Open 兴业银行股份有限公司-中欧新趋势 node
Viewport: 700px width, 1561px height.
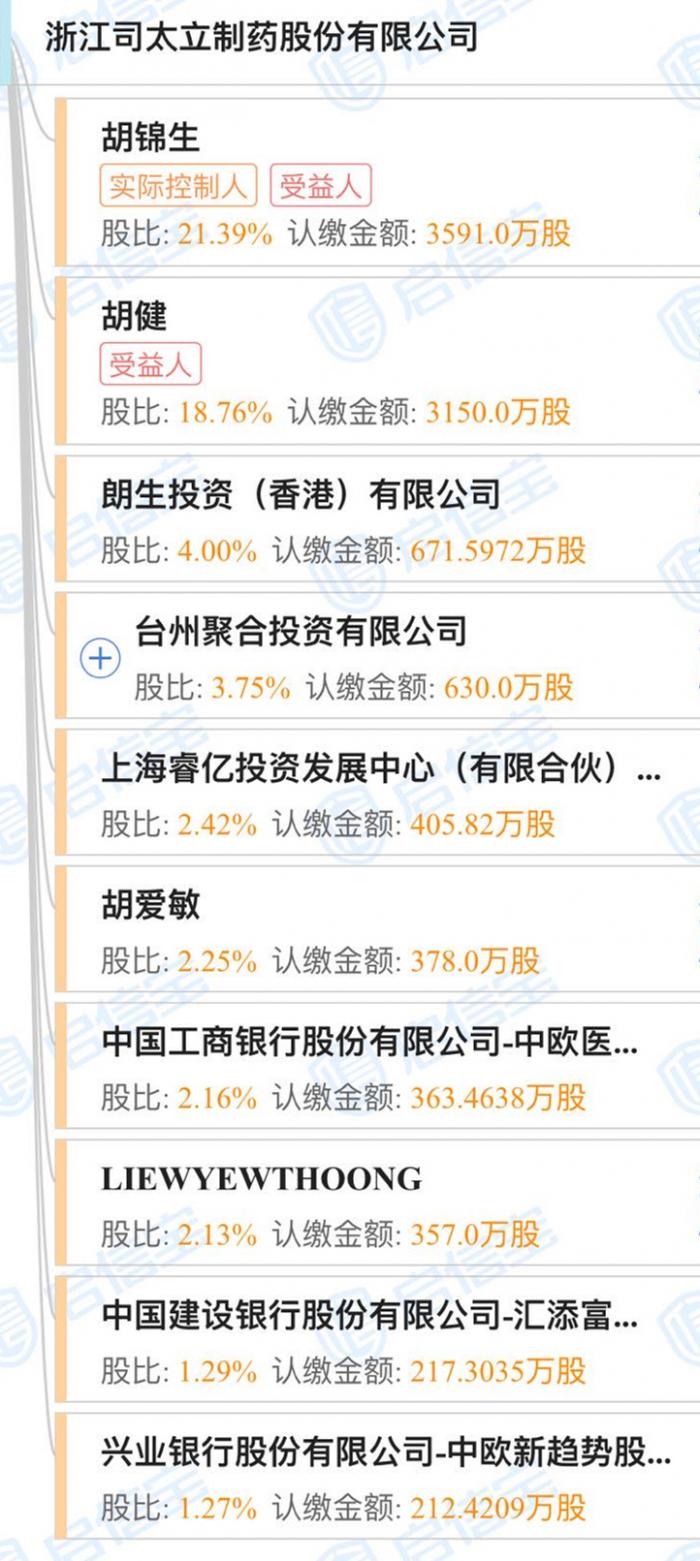point(377,1476)
